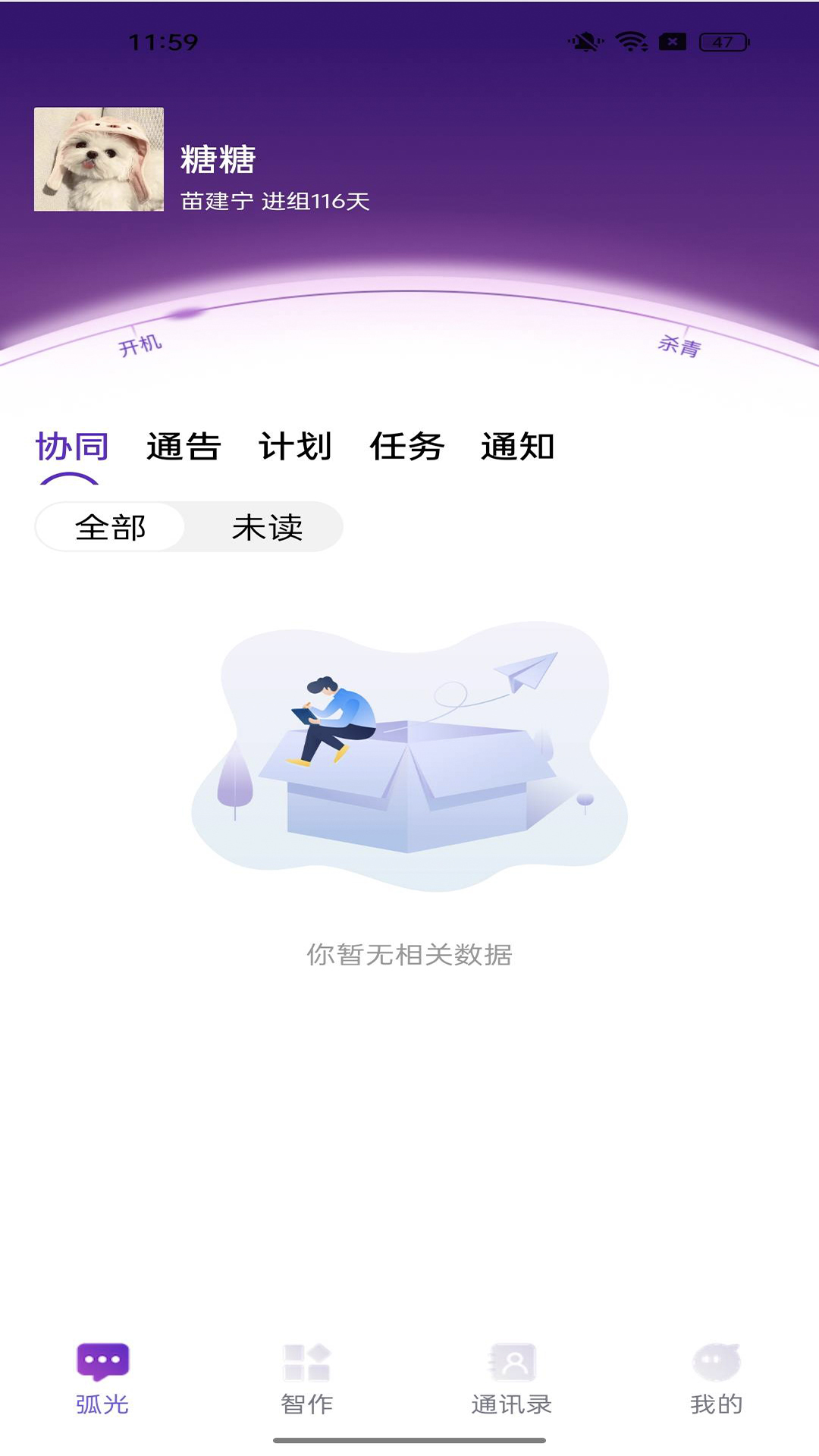Return to the 协同 tab
Viewport: 819px width, 1456px height.
pos(71,448)
